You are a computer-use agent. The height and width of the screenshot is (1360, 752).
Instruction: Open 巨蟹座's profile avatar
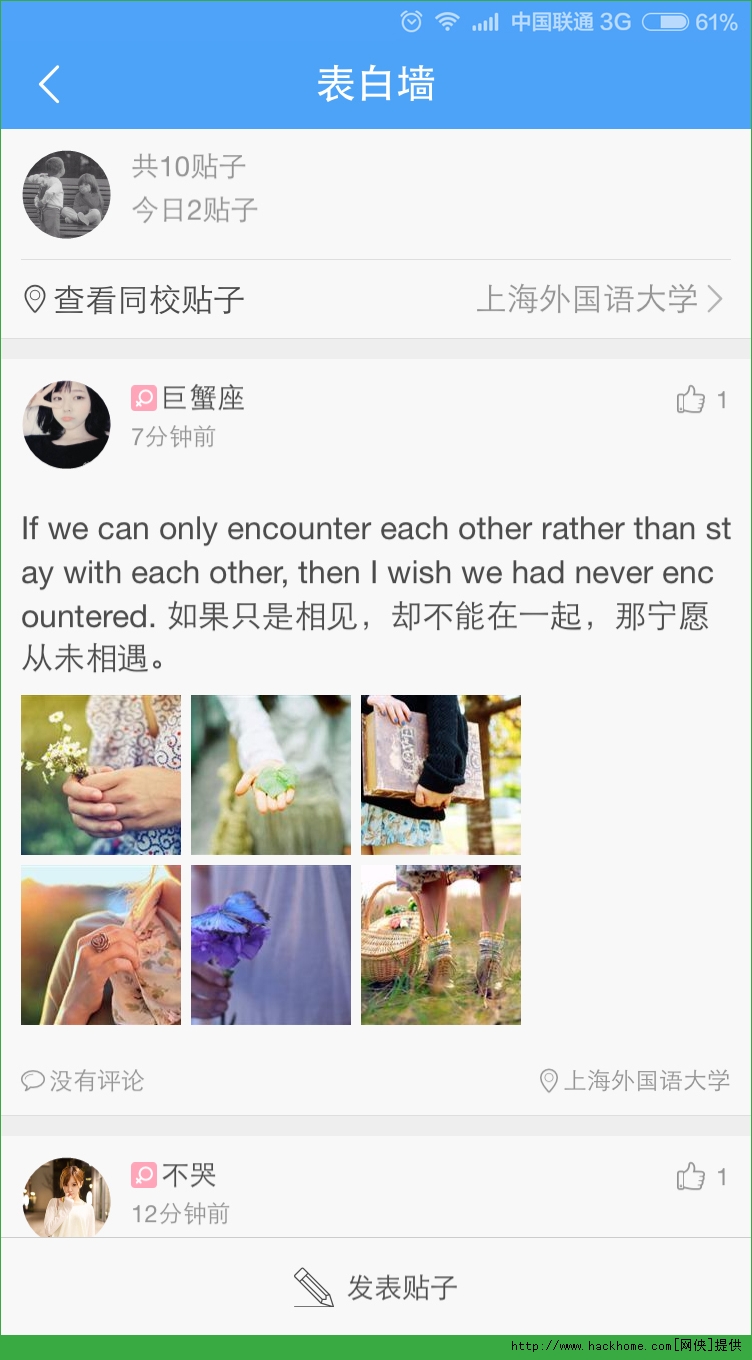[67, 424]
